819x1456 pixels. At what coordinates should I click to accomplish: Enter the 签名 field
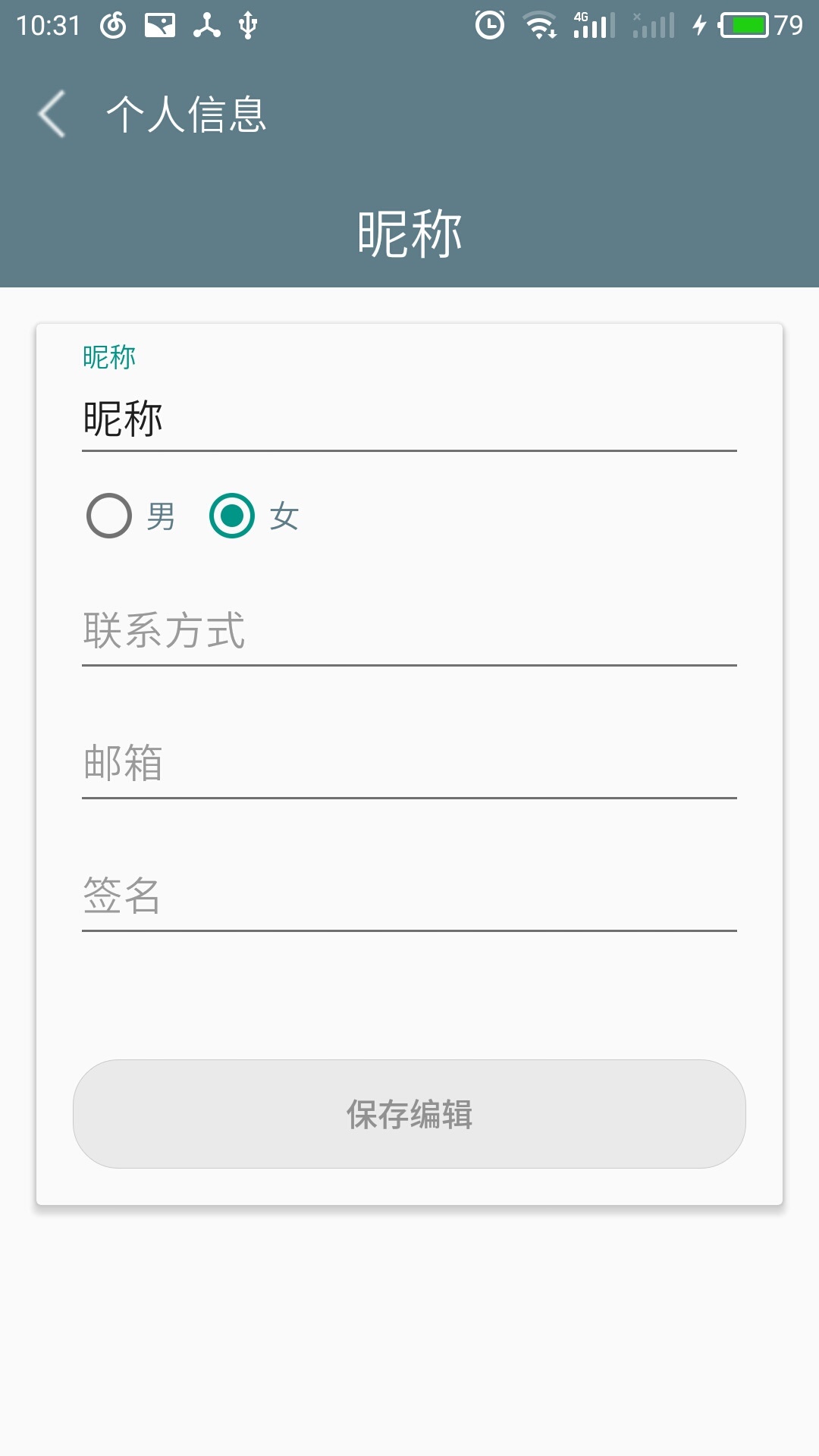point(409,896)
